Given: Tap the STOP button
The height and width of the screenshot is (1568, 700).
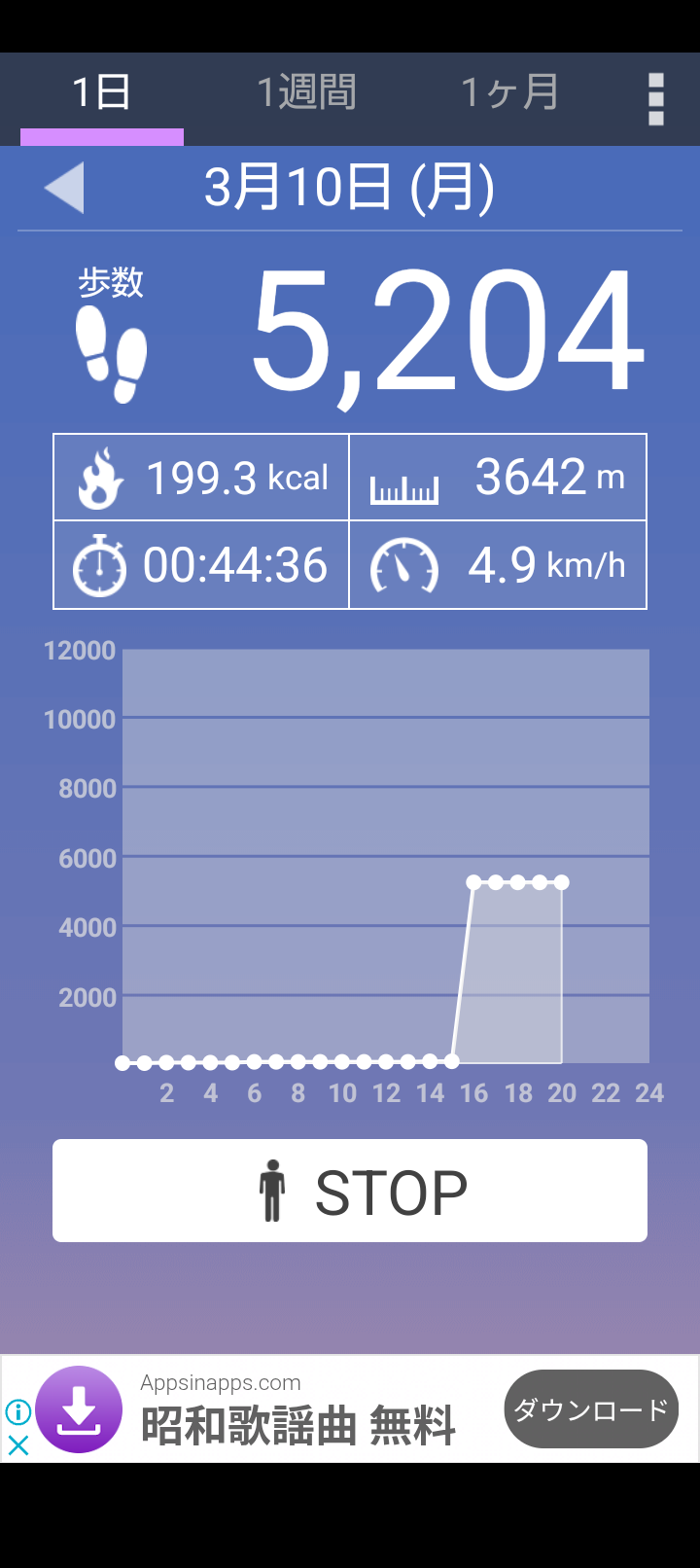Looking at the screenshot, I should coord(350,1191).
